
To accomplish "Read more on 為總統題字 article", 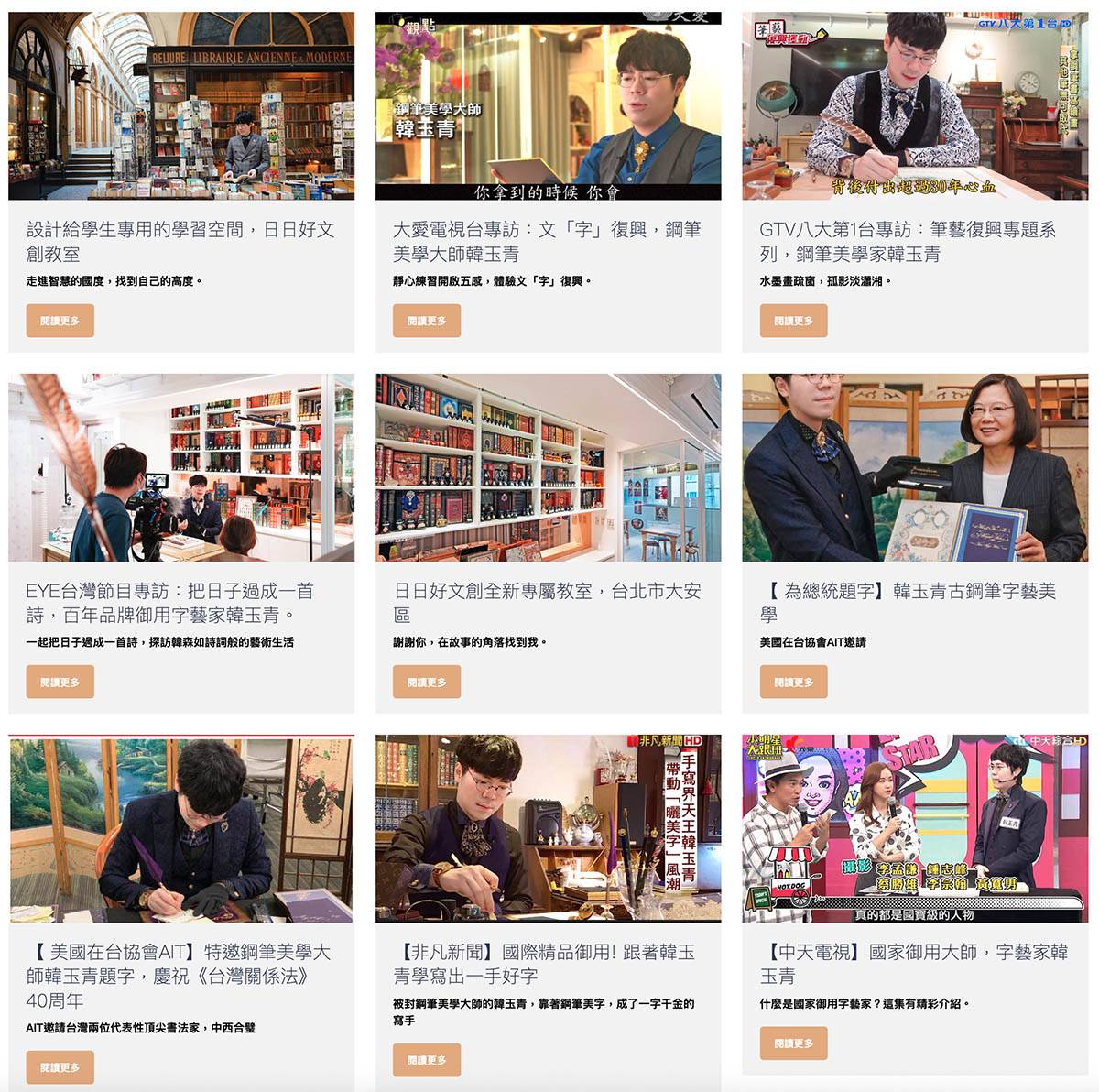I will (x=793, y=682).
